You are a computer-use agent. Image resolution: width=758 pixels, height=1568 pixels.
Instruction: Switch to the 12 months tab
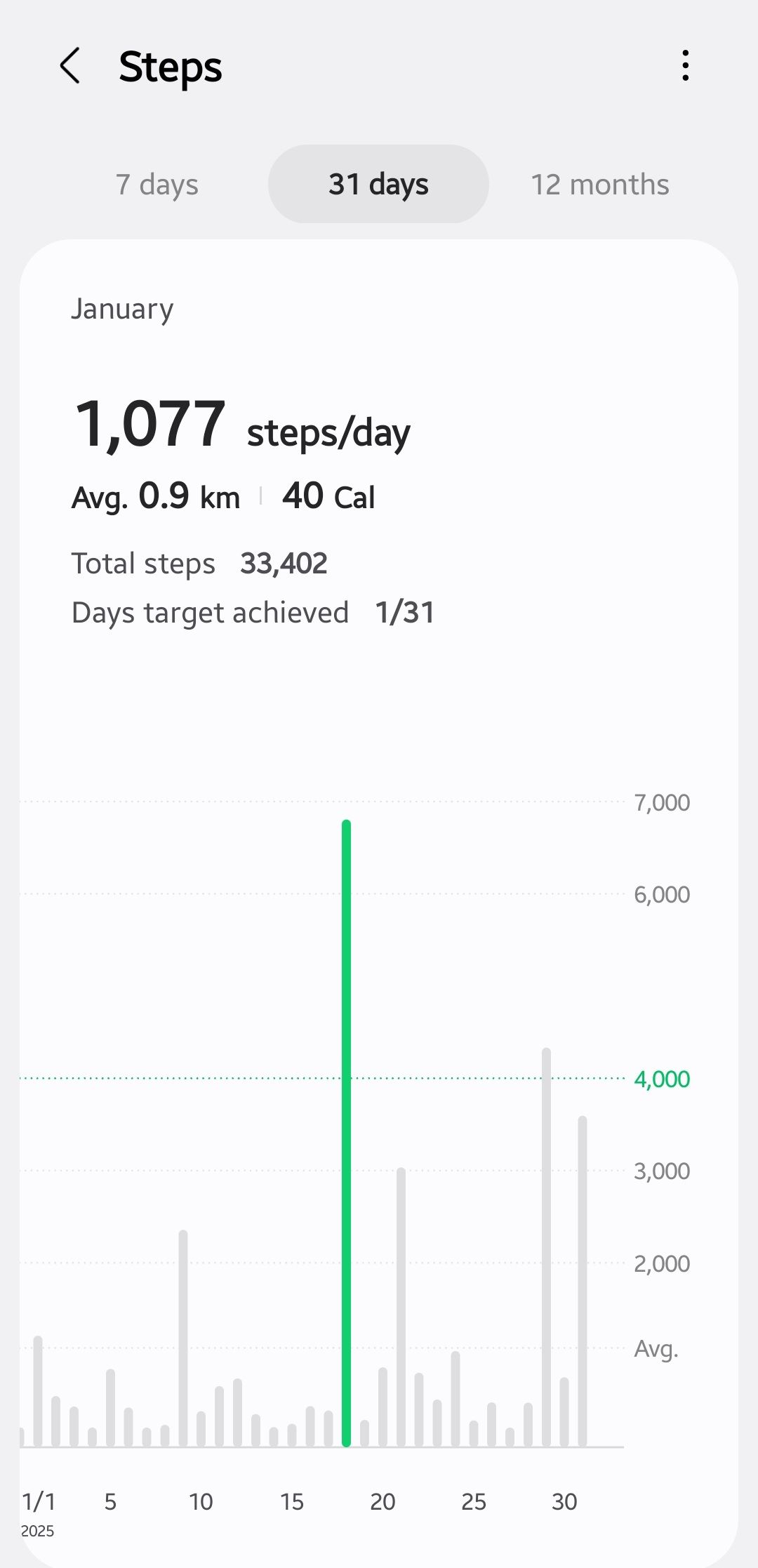[599, 185]
